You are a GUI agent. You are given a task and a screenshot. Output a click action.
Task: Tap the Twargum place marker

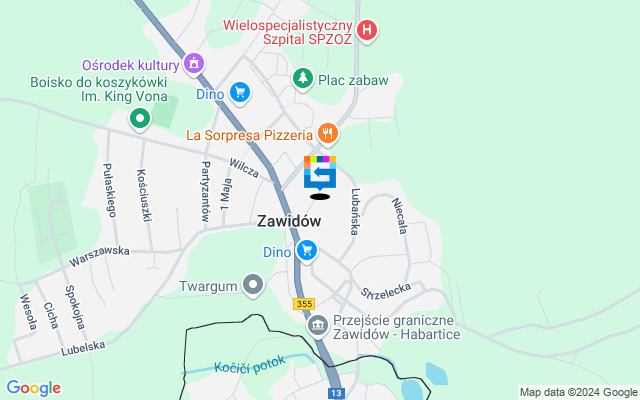tap(253, 287)
